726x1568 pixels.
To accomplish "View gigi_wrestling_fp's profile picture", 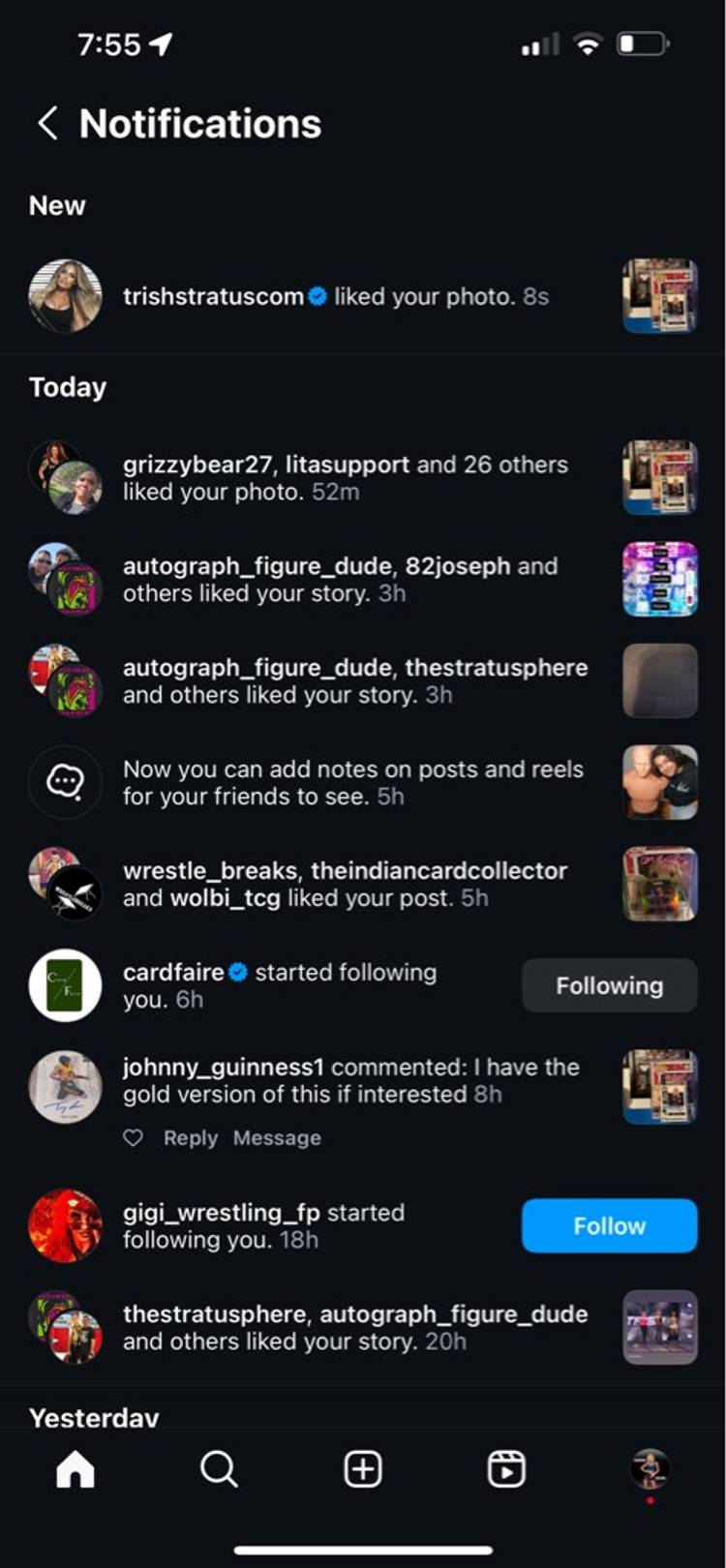I will tap(65, 1225).
